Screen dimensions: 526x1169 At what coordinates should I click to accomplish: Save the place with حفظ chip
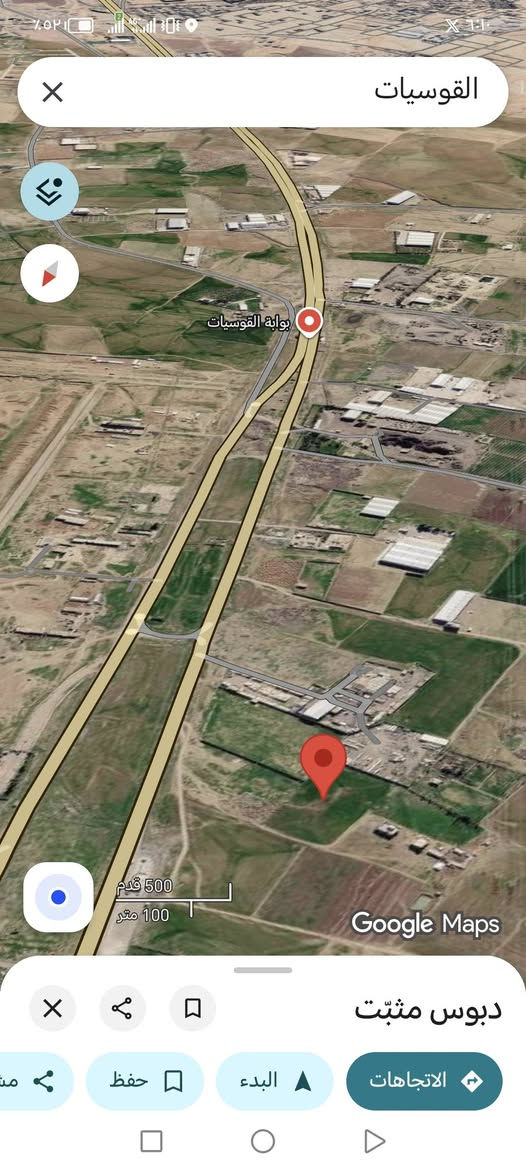coord(145,1081)
